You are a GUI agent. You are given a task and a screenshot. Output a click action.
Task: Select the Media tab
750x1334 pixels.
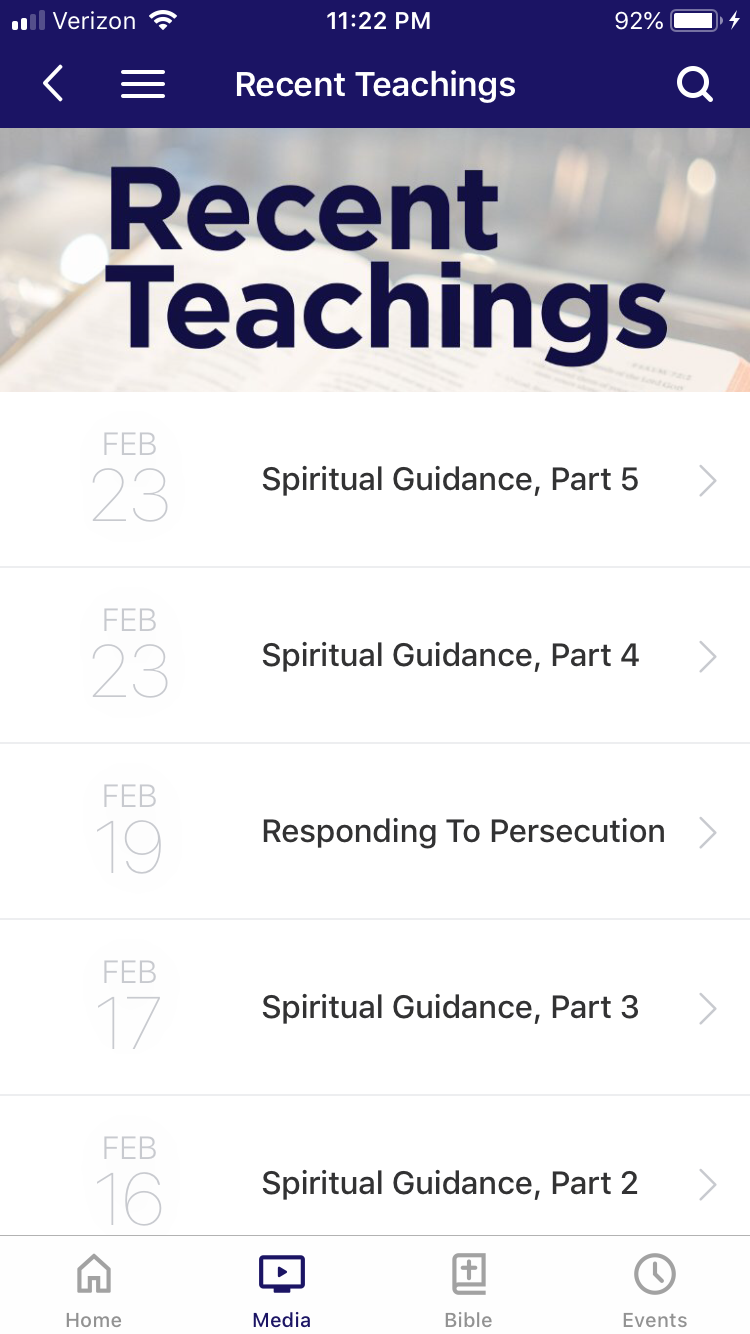click(281, 1290)
